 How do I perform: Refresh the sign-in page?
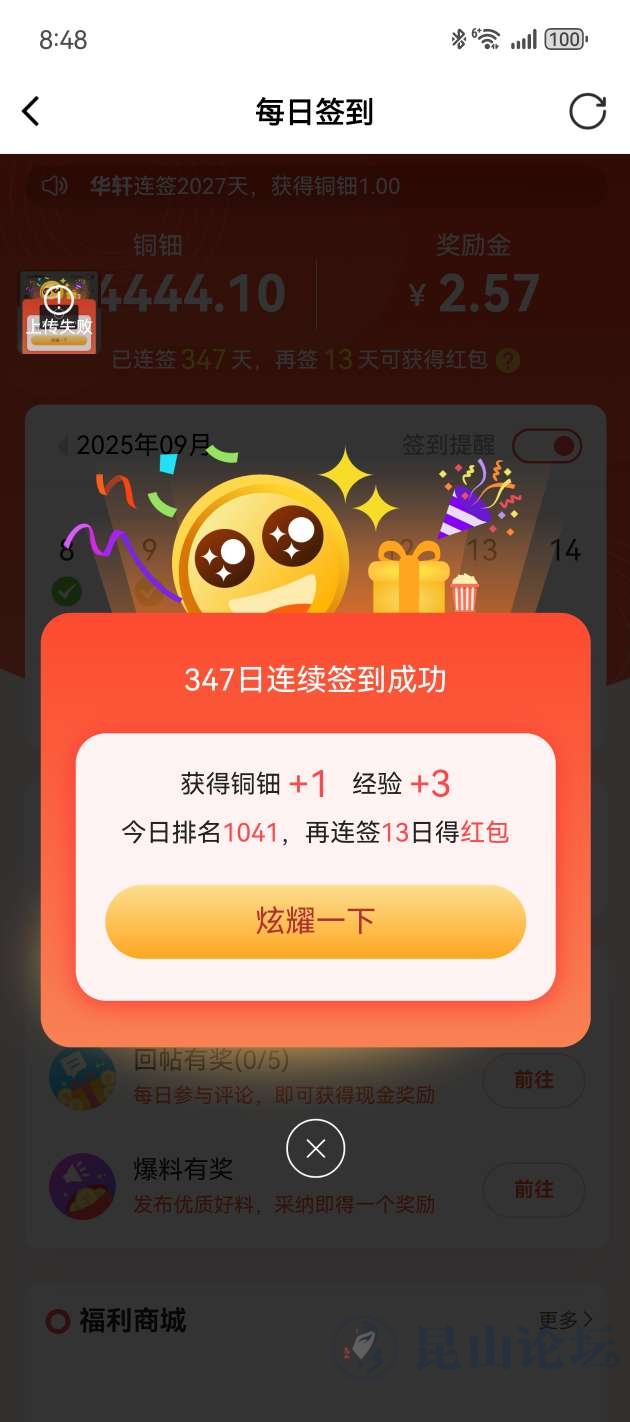[x=587, y=112]
